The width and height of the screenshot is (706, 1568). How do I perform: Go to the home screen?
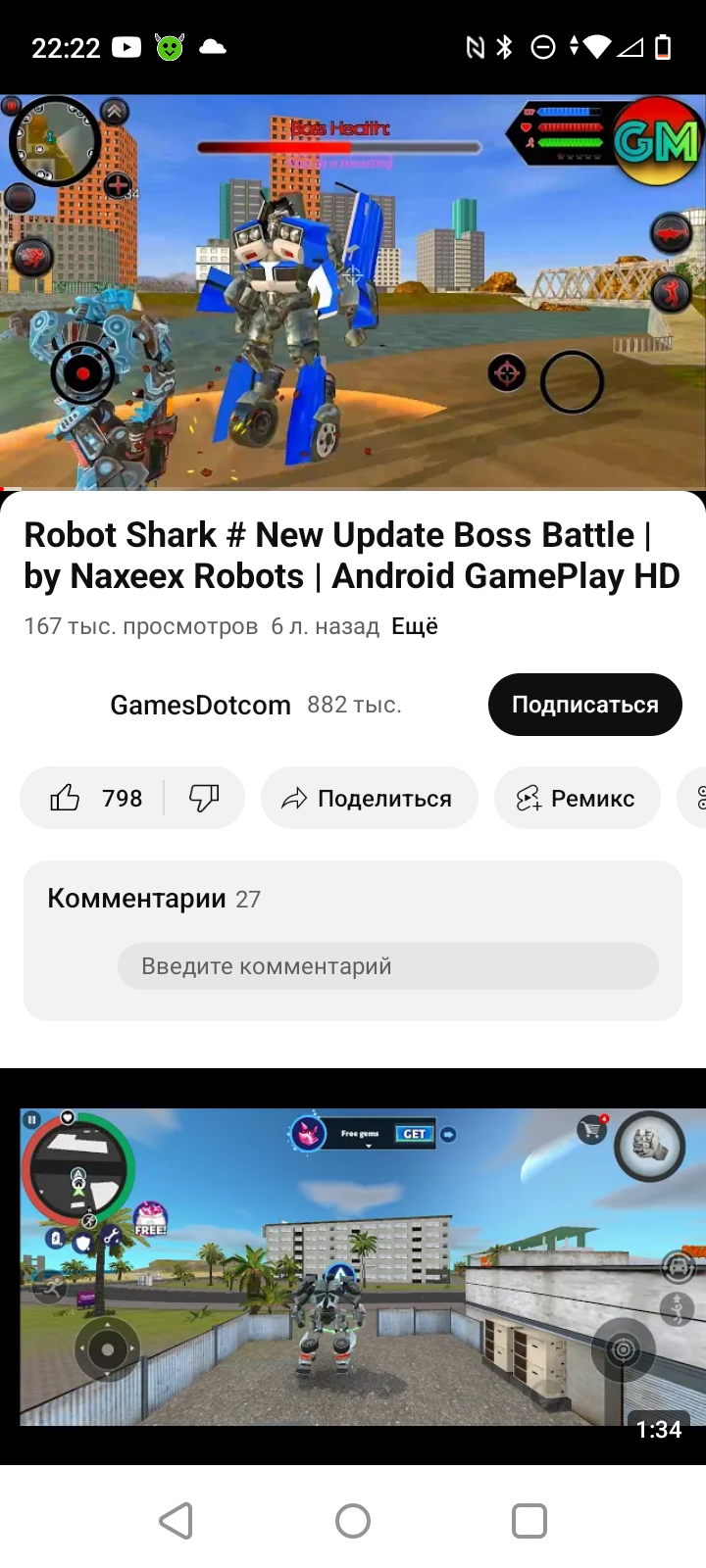pos(353,1521)
